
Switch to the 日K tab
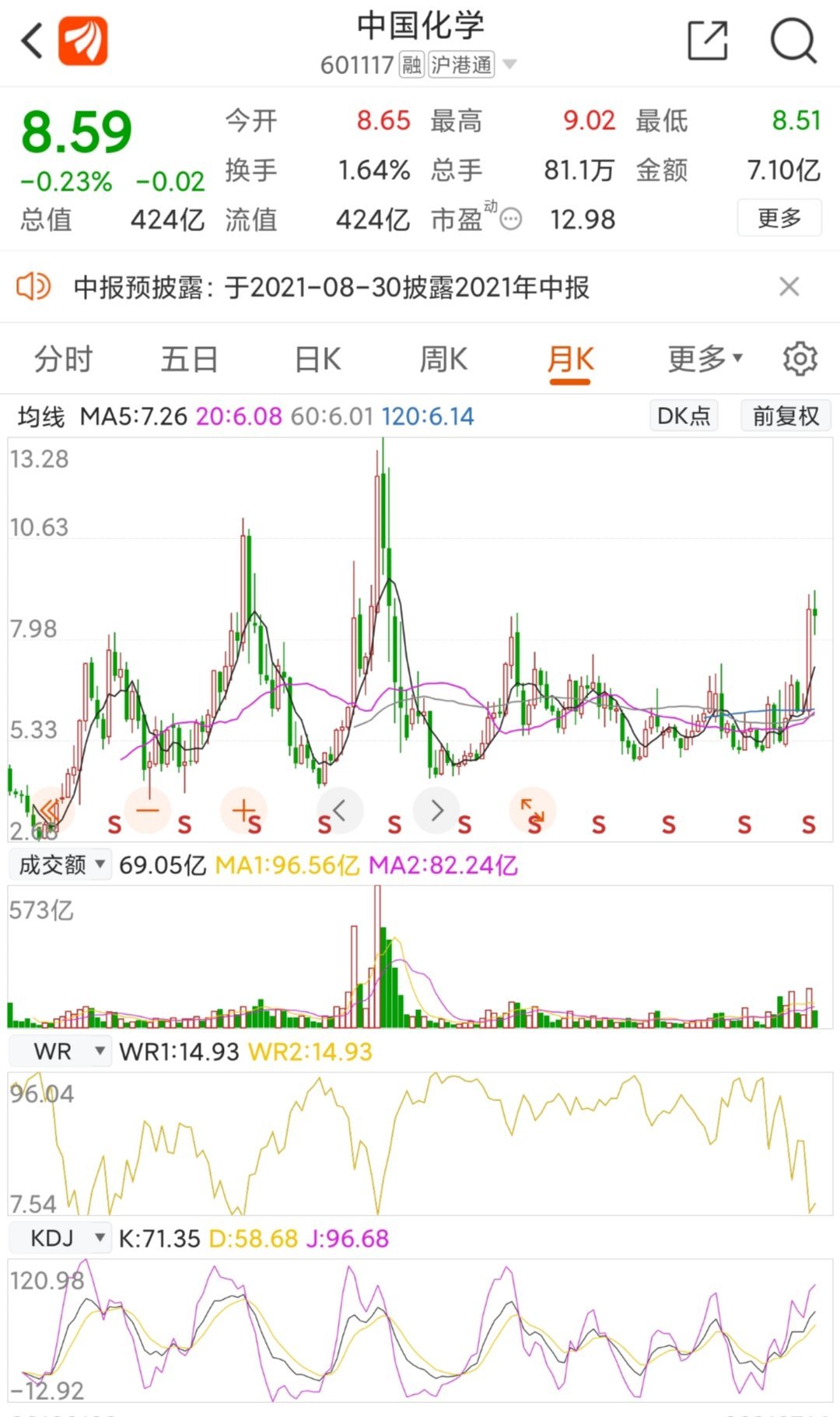317,360
